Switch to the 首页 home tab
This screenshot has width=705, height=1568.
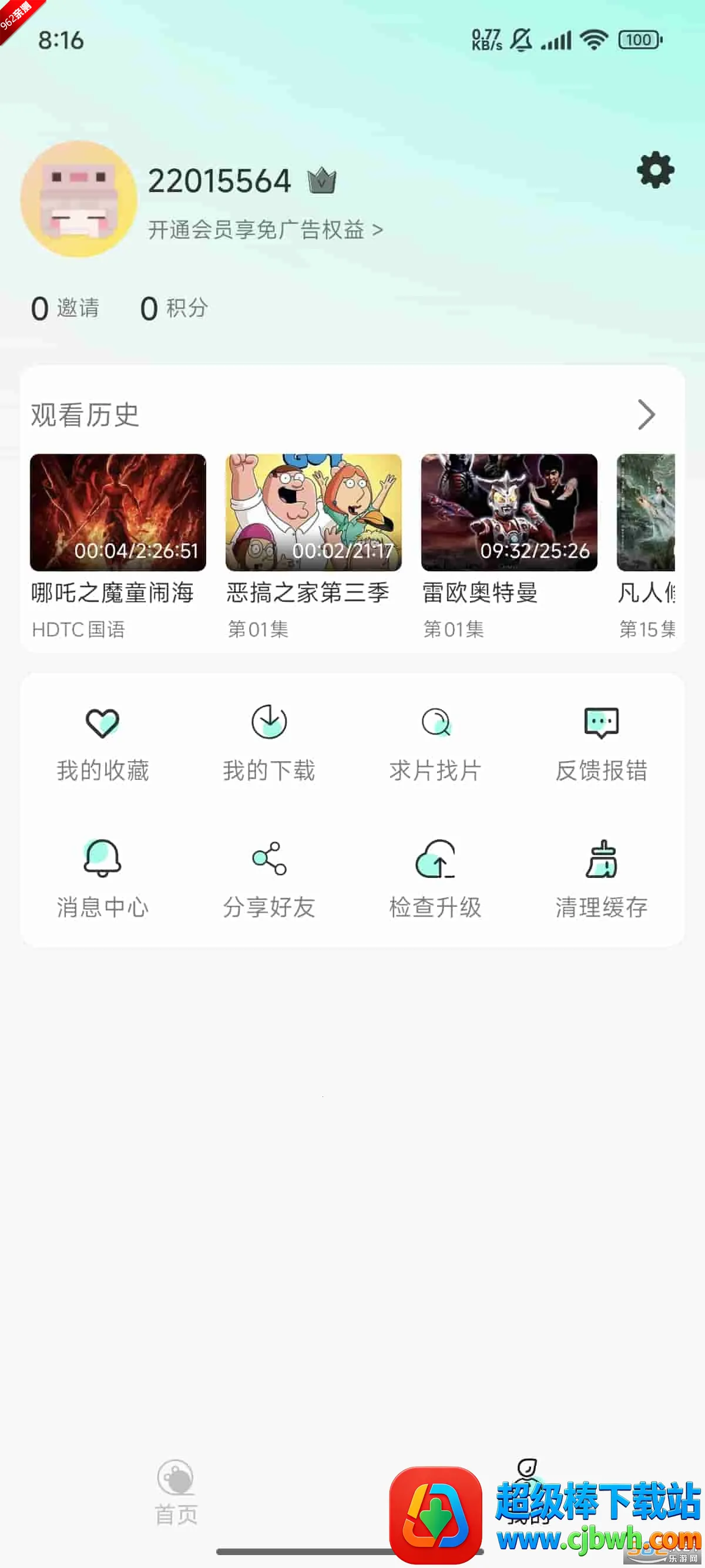(176, 1492)
